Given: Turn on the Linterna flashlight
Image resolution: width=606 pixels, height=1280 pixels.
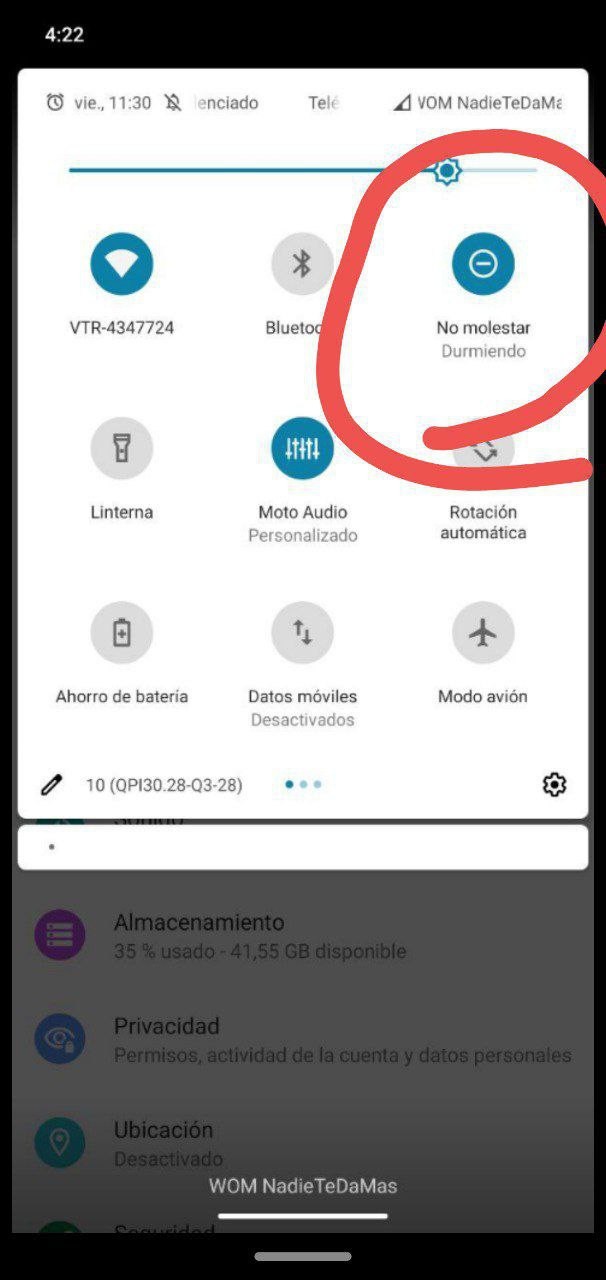Looking at the screenshot, I should coord(121,448).
